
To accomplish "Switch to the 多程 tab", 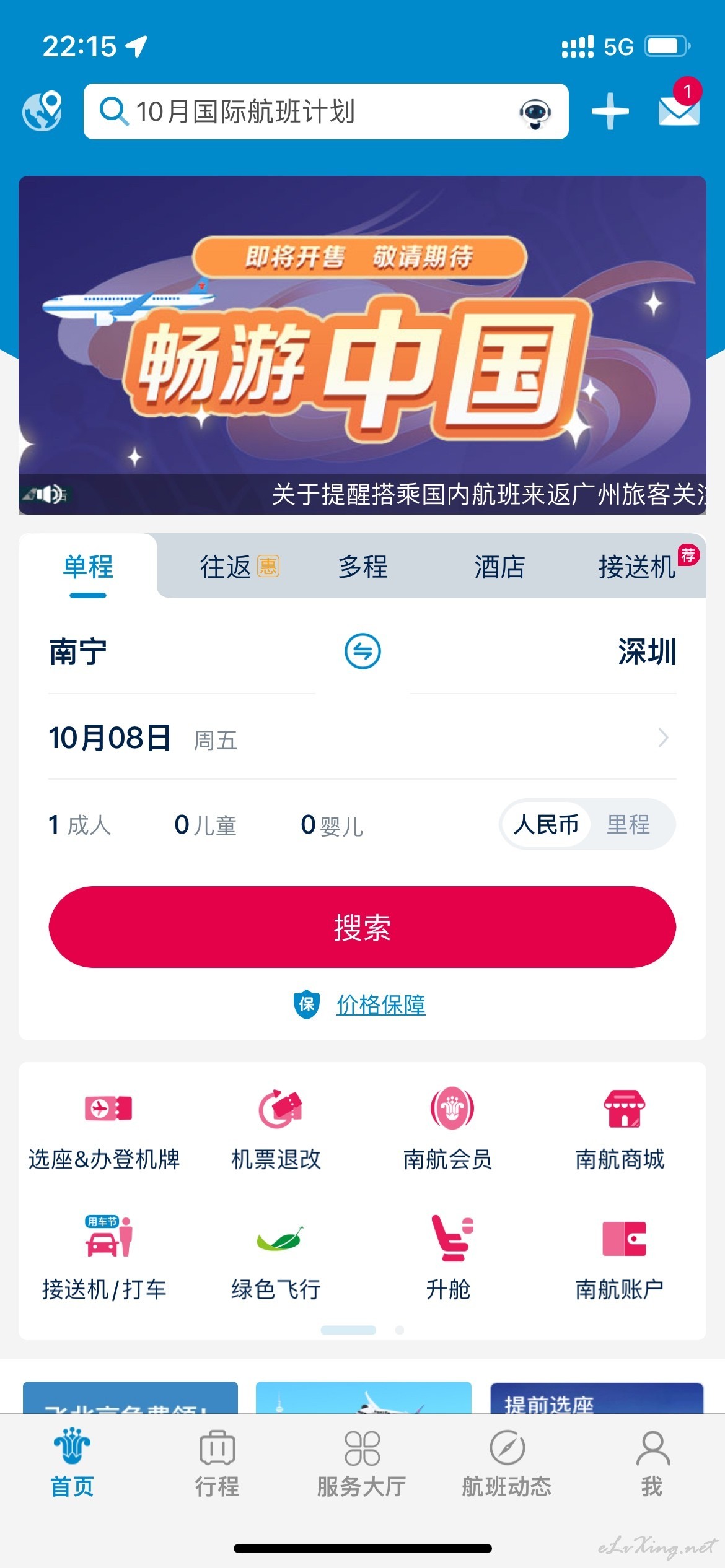I will click(x=362, y=567).
